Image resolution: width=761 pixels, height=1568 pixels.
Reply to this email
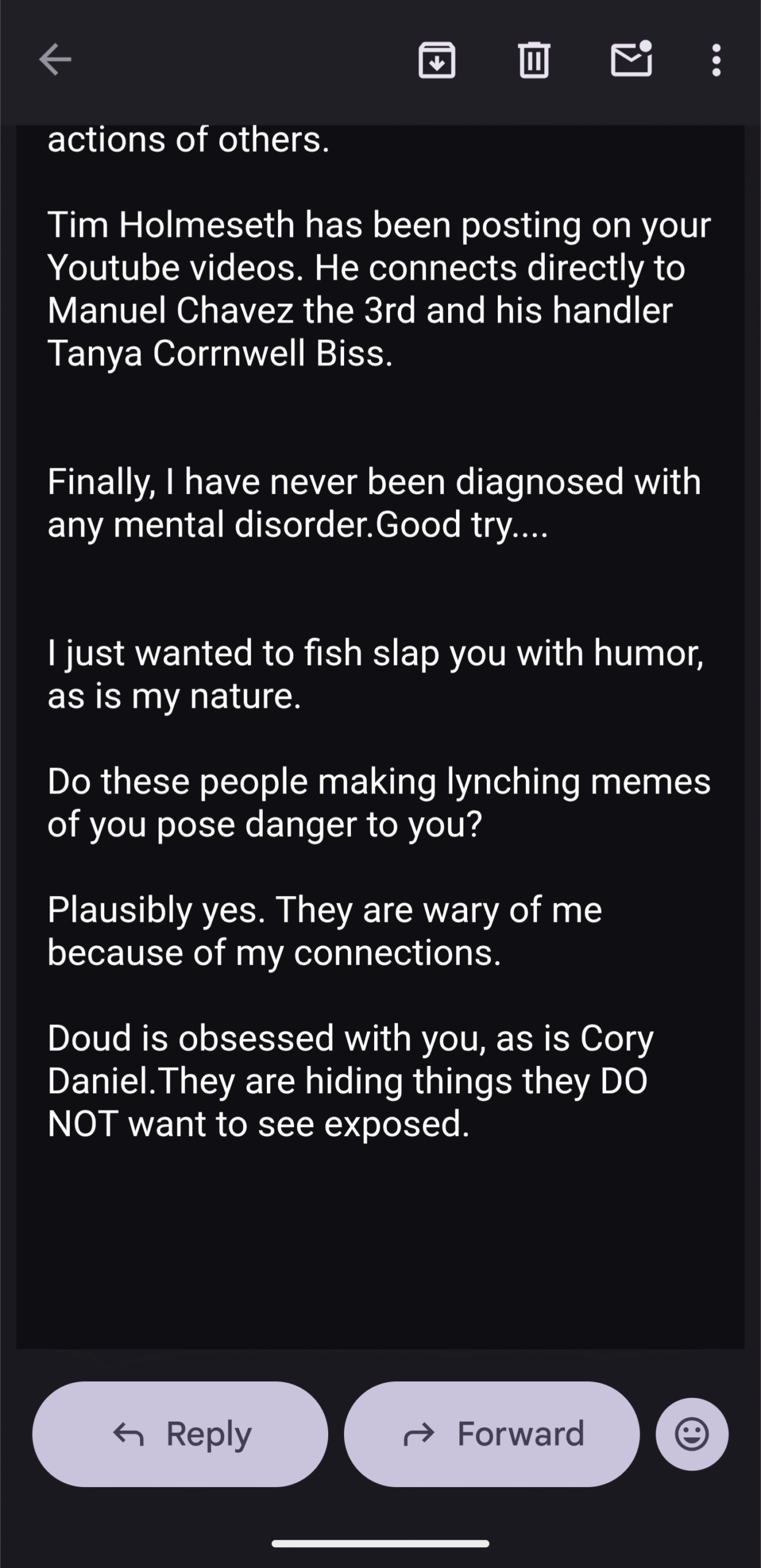click(180, 1434)
